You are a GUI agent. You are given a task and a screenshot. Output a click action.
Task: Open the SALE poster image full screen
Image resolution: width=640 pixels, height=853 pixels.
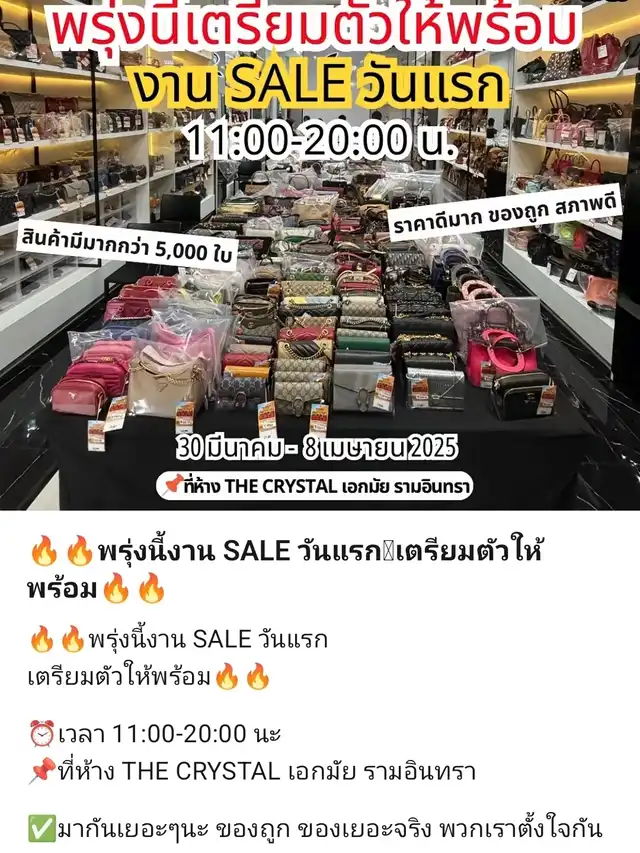(x=320, y=255)
